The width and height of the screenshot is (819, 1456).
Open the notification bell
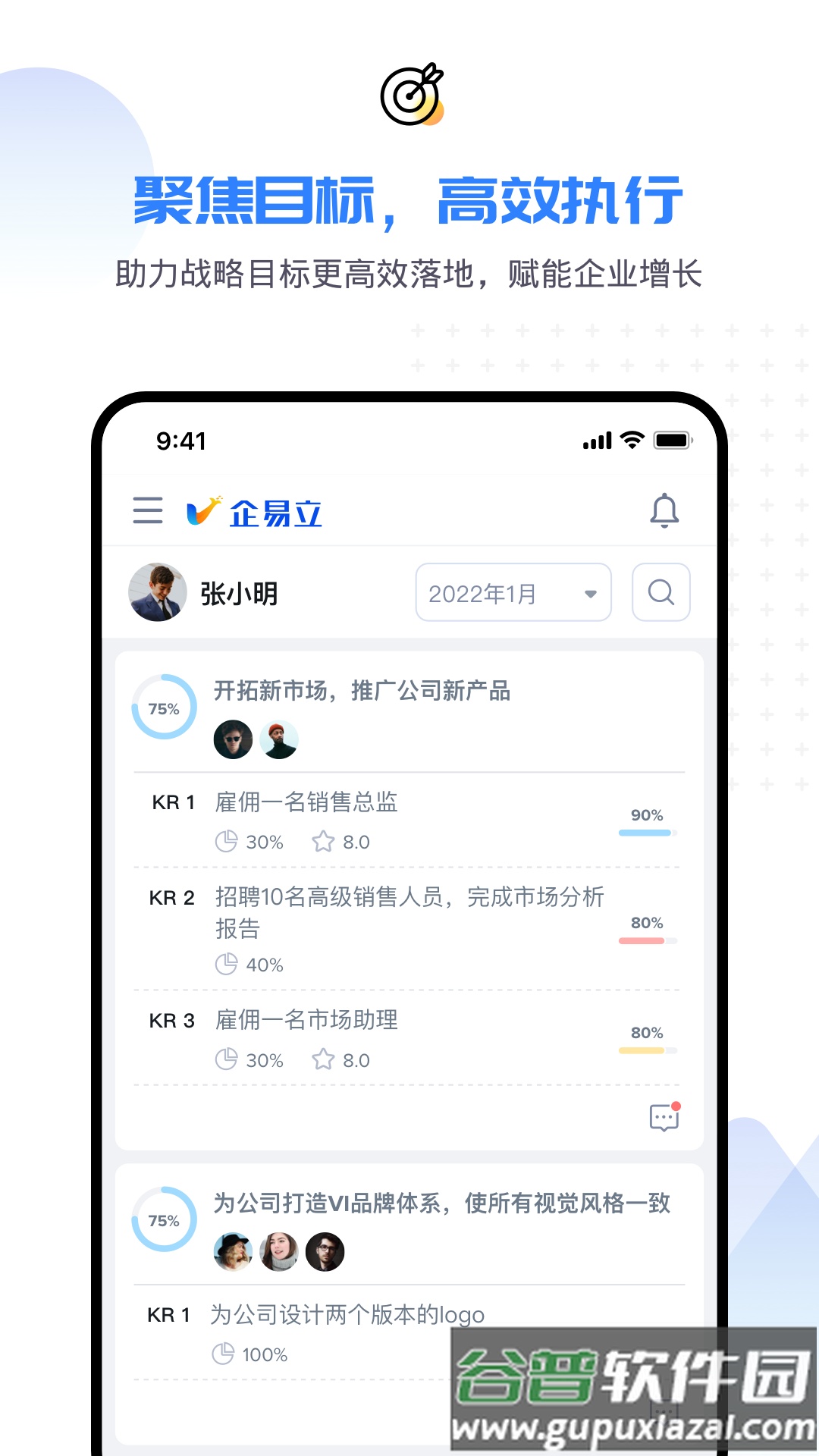[664, 510]
